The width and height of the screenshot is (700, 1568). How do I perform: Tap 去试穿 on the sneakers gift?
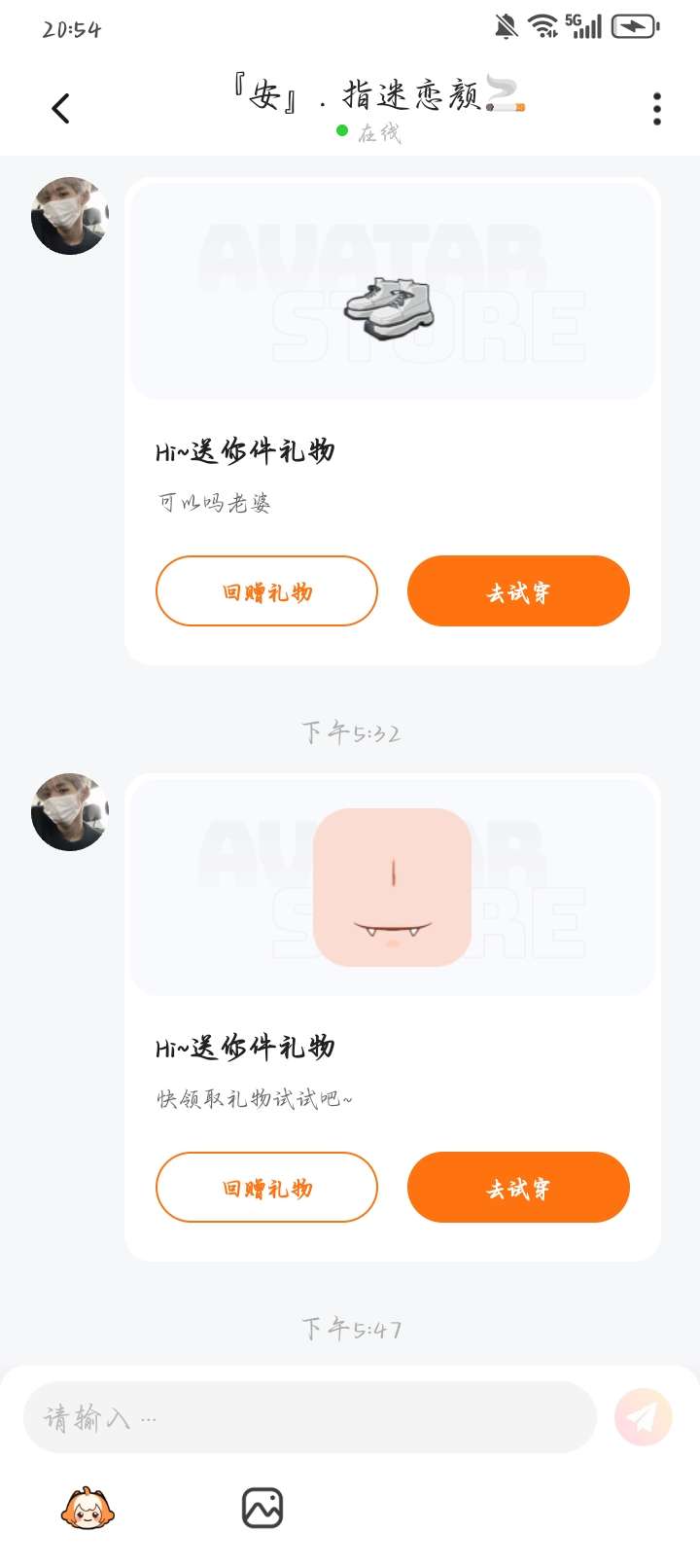point(518,591)
